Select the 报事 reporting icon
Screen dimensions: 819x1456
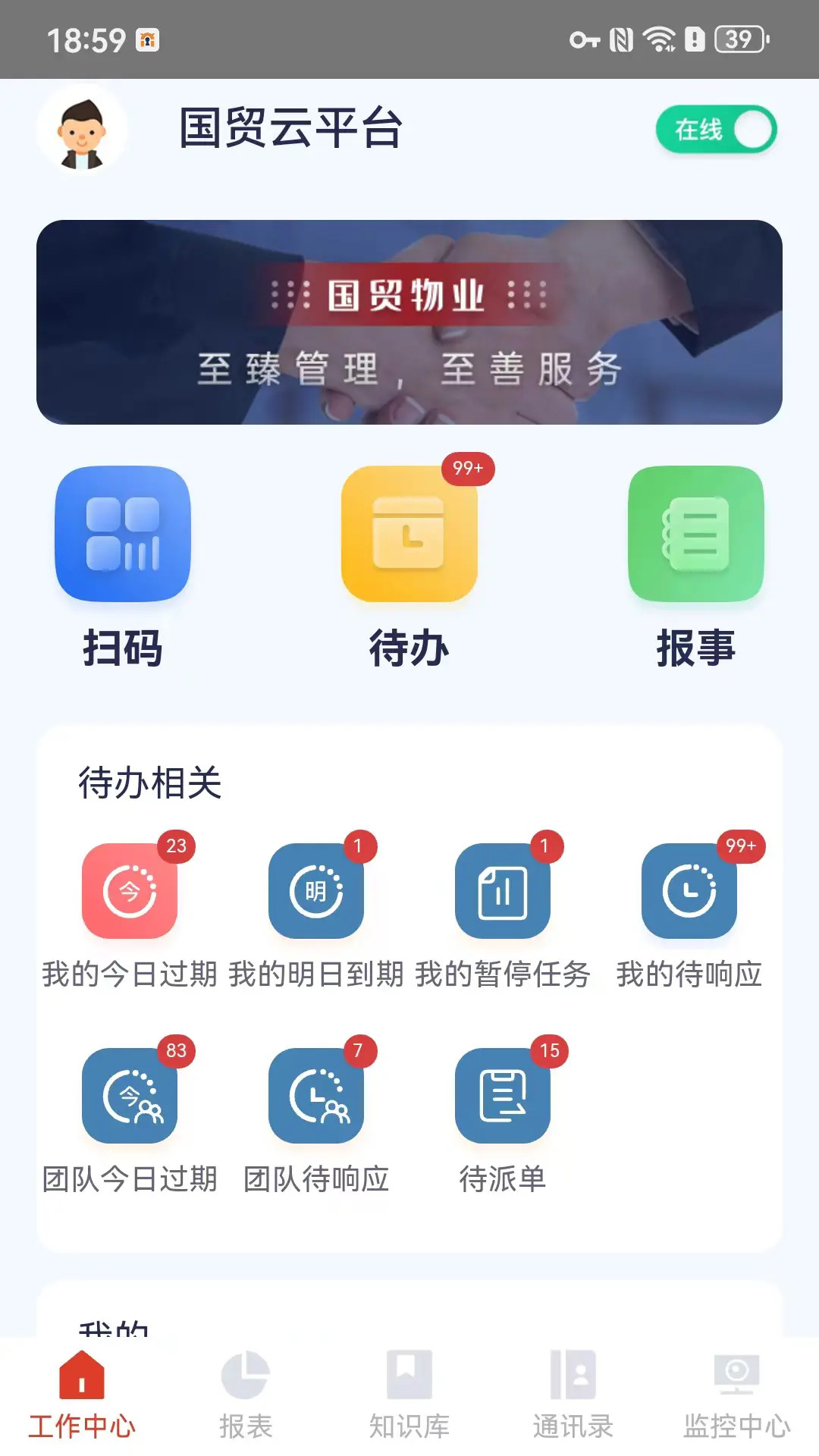[x=695, y=536]
